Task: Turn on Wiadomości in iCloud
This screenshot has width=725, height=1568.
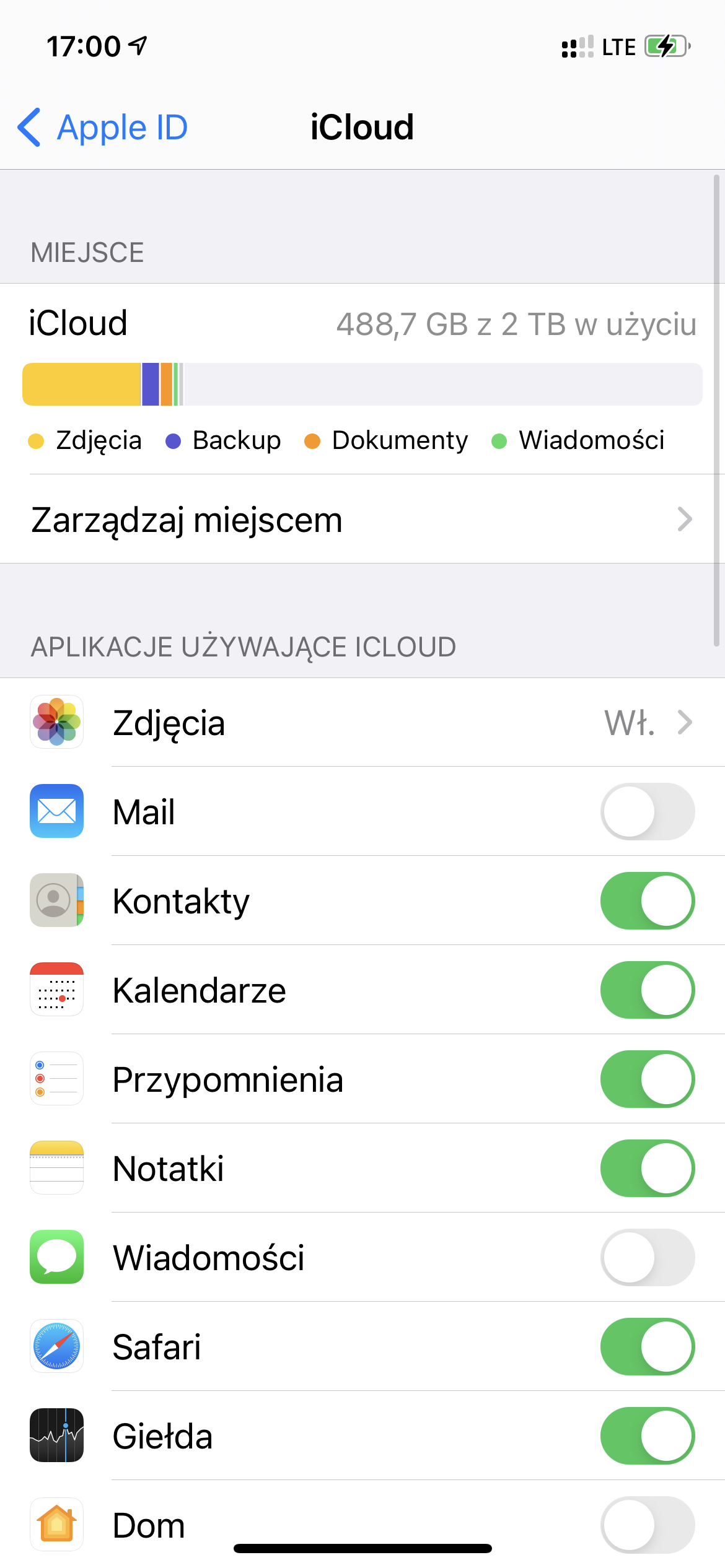Action: [647, 1257]
